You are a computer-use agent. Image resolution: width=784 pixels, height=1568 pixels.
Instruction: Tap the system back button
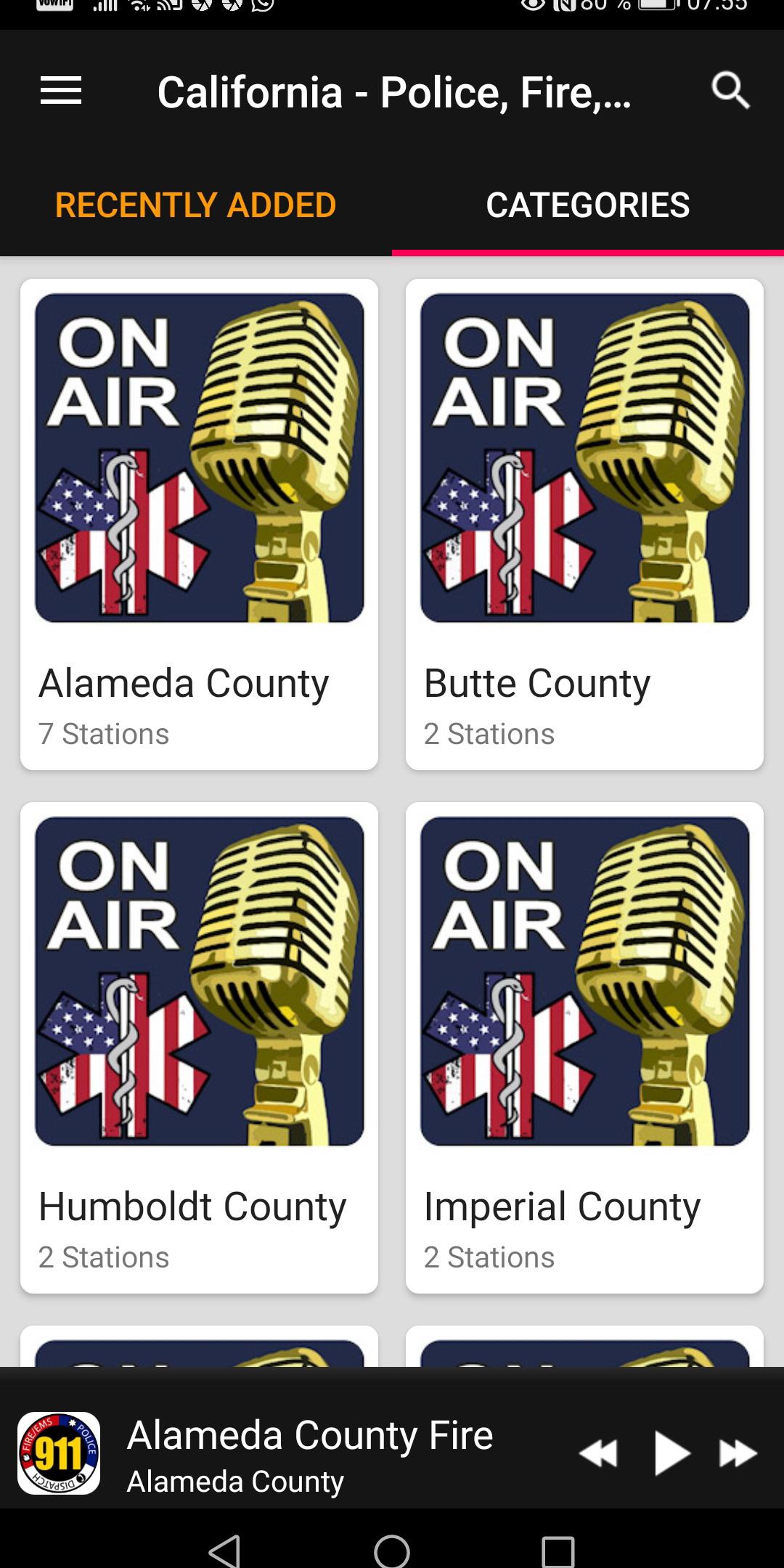(224, 1551)
